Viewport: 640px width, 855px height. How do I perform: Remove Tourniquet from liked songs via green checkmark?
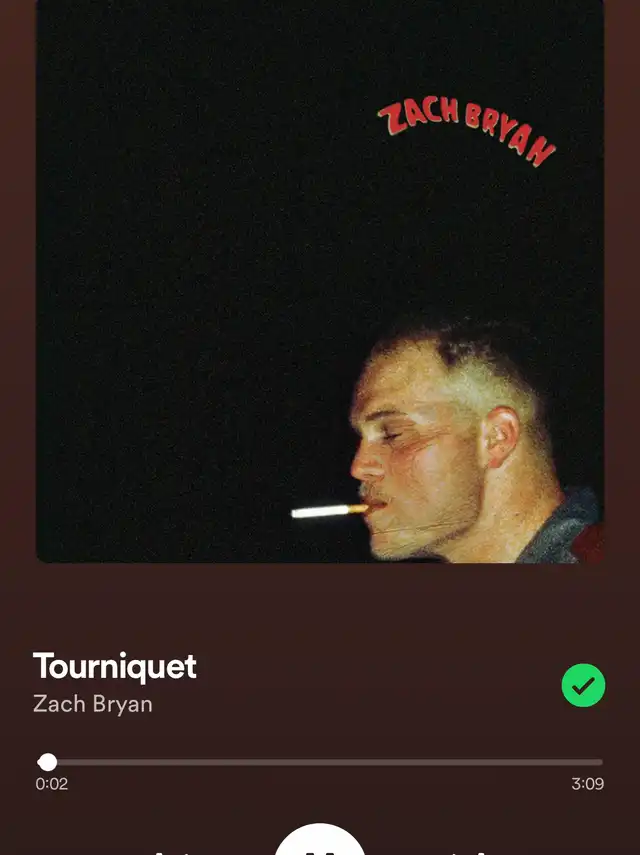point(583,686)
